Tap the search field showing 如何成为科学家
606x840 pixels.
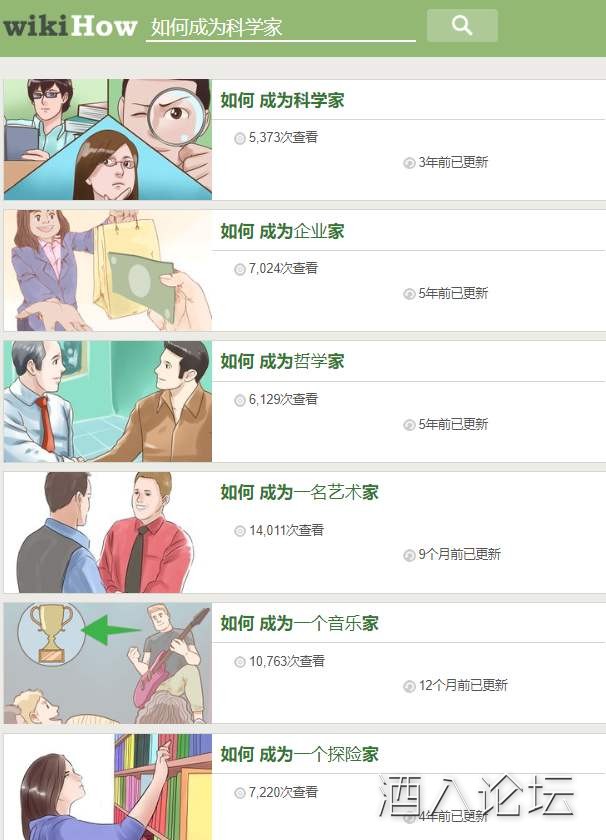[280, 27]
